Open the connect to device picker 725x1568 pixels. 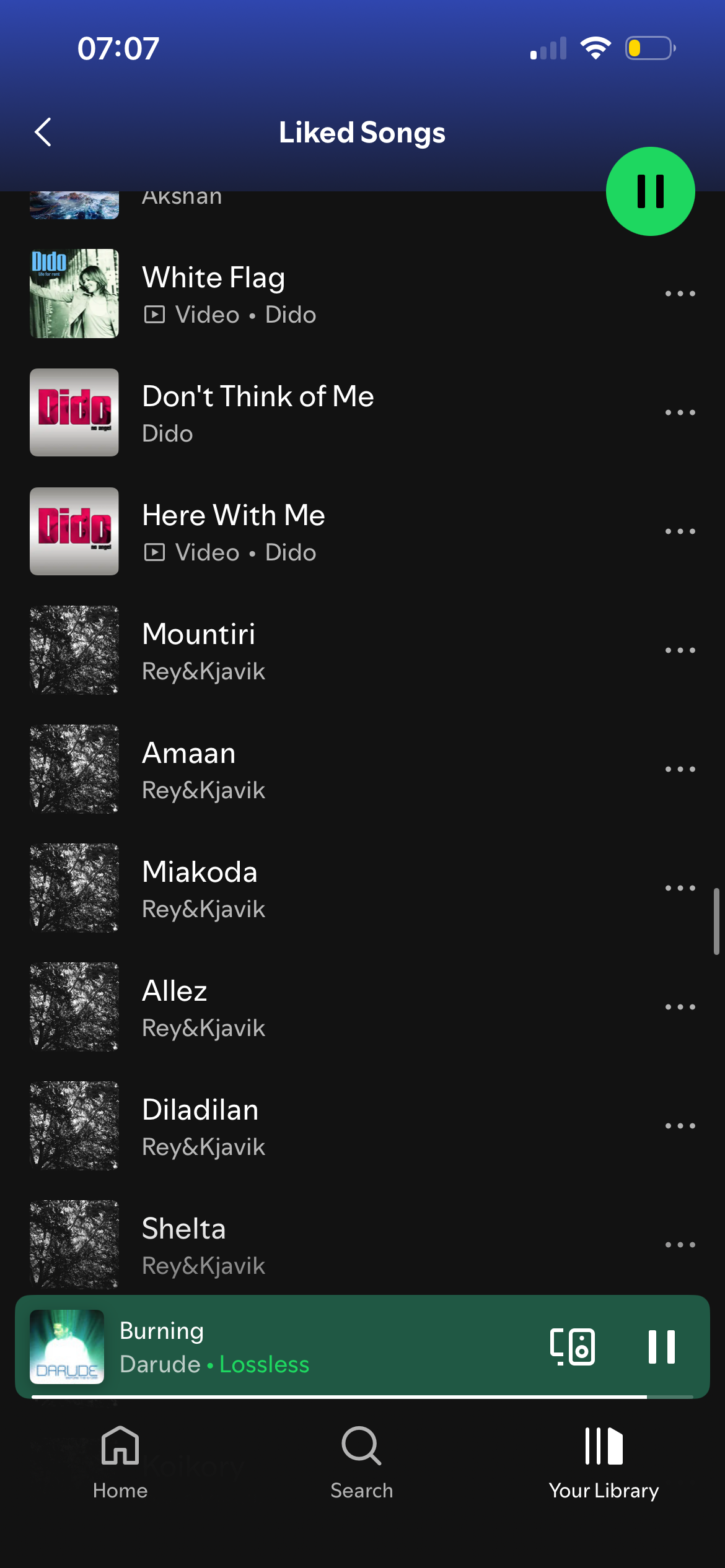click(572, 1347)
